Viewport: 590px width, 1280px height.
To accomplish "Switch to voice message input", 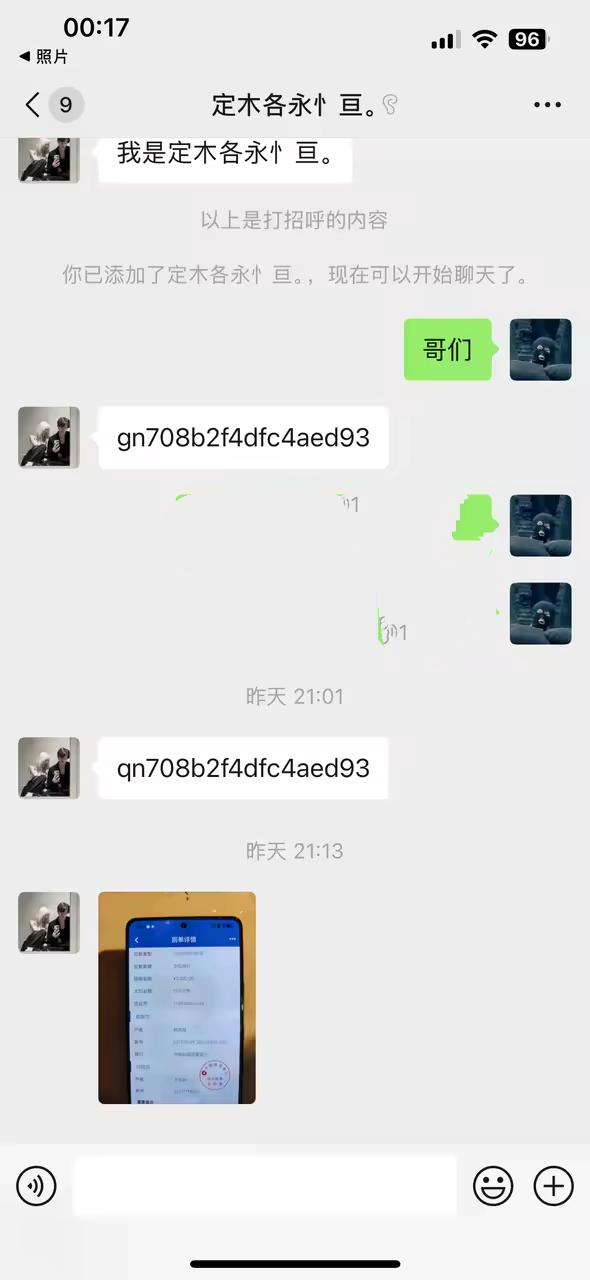I will click(x=36, y=1186).
